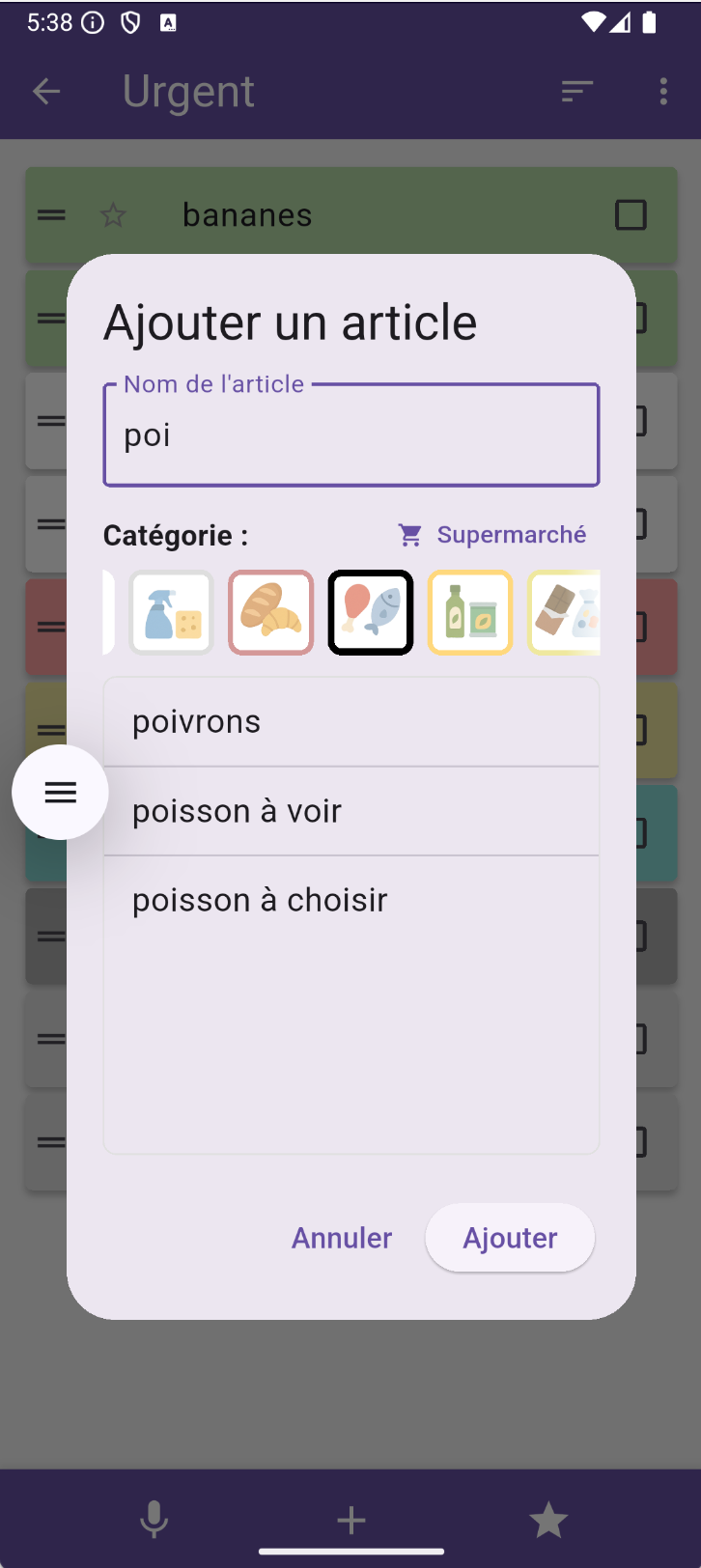Select the cleaning products category icon
This screenshot has height=1568, width=701.
pos(171,612)
